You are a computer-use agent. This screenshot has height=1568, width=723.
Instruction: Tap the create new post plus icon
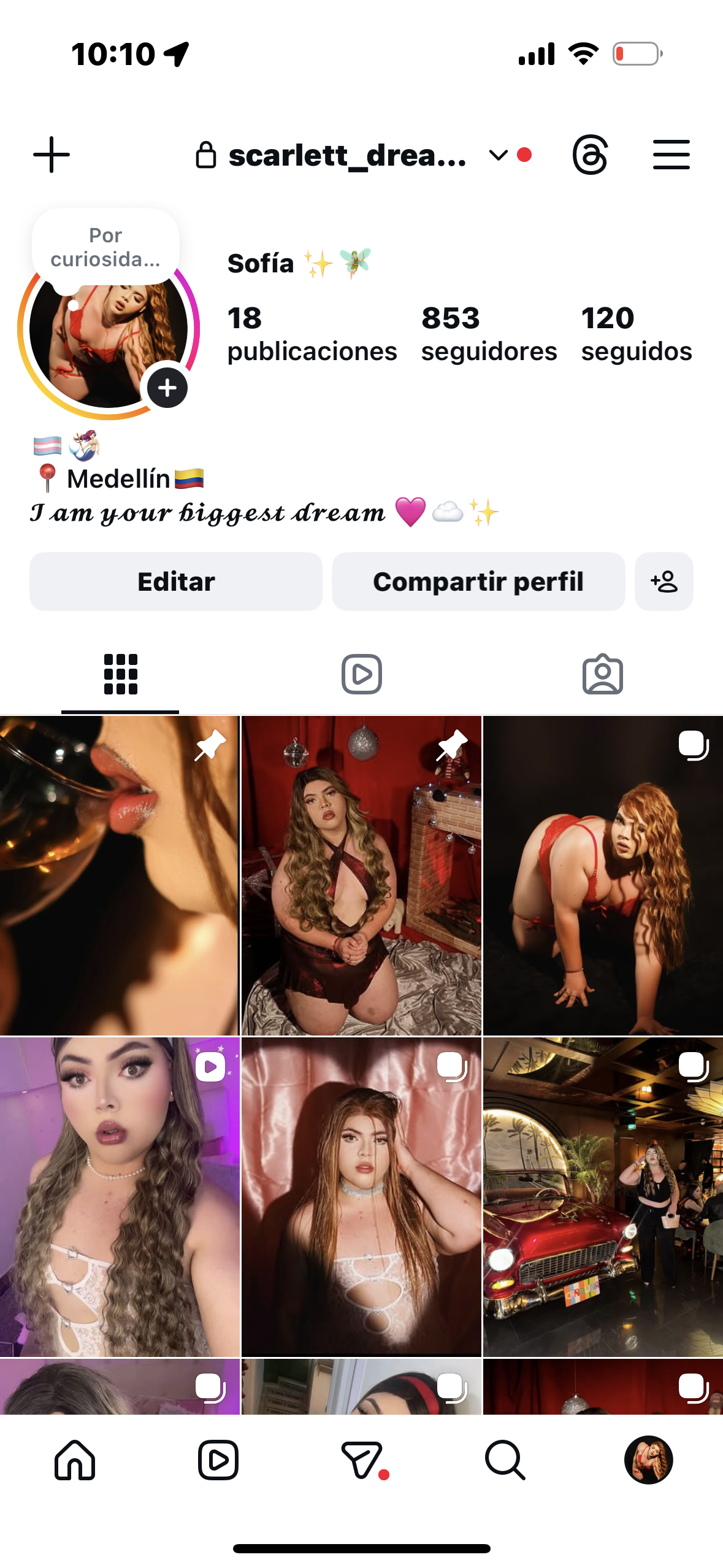52,155
